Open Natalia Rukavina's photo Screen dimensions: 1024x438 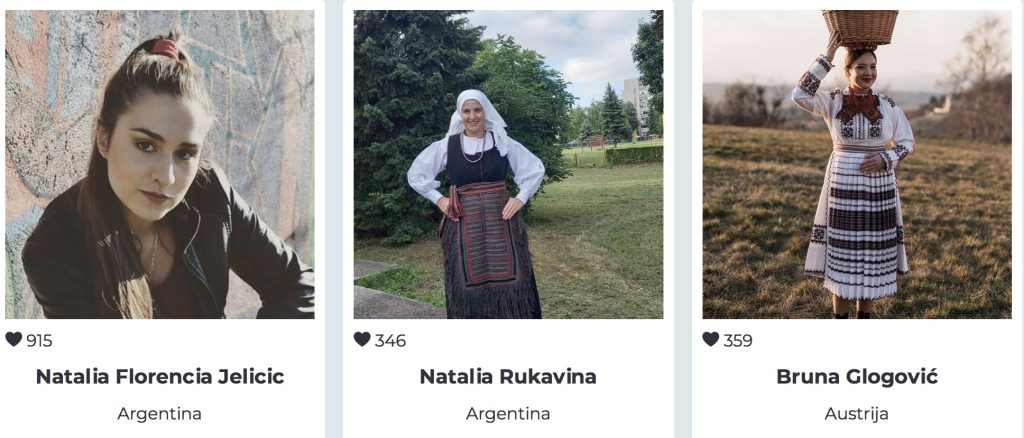[508, 165]
